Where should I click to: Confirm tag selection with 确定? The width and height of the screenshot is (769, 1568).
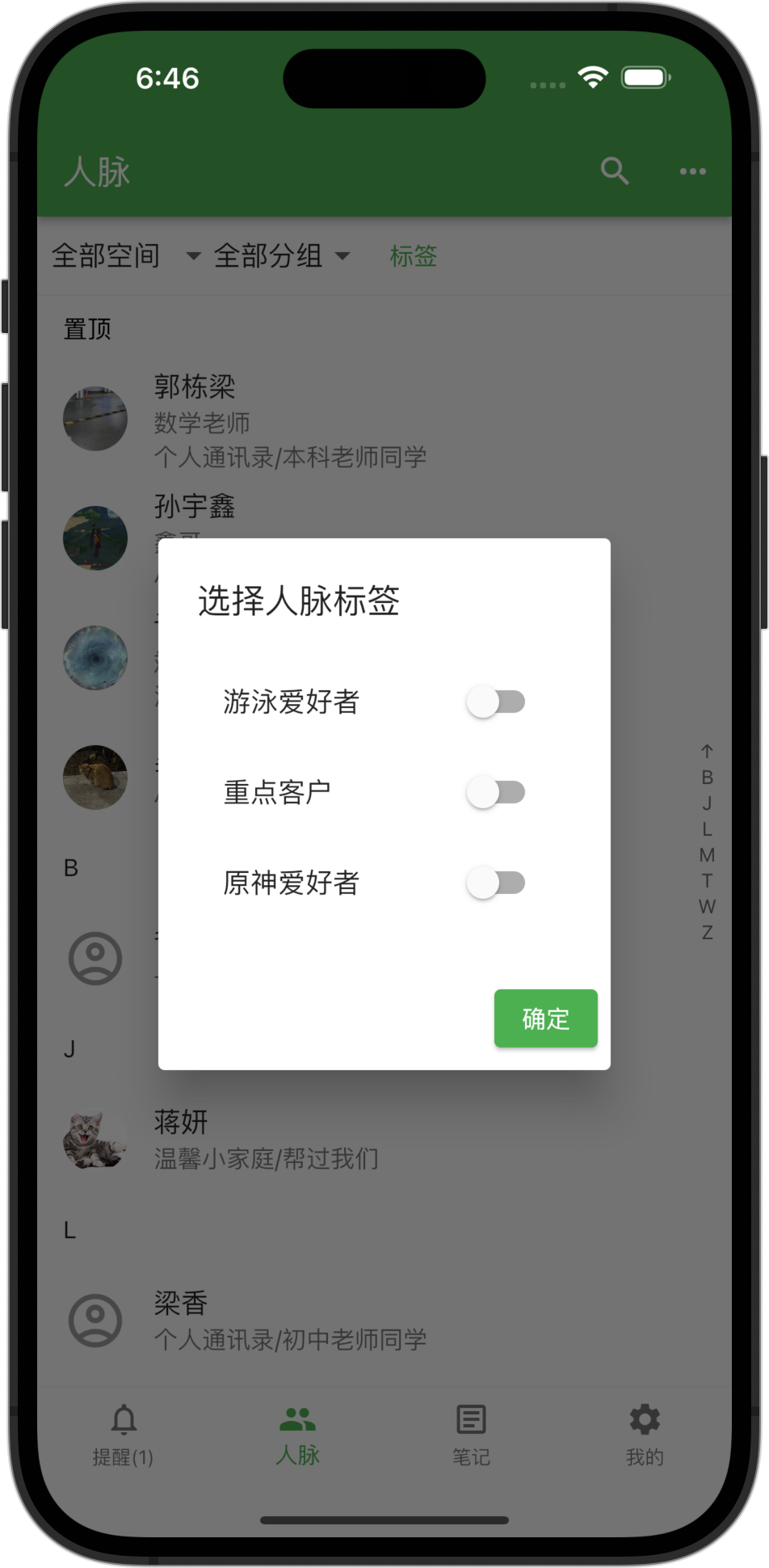click(x=545, y=1018)
